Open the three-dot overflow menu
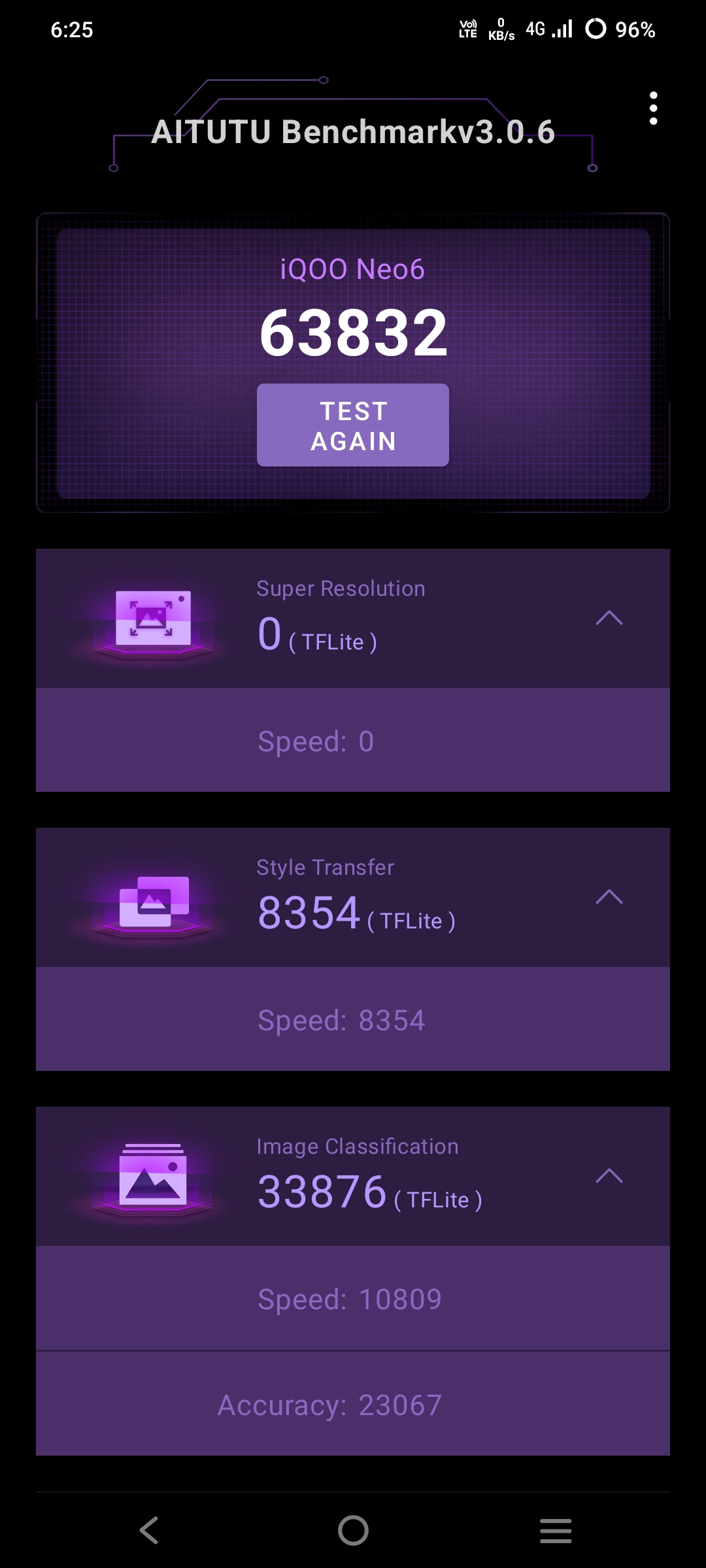This screenshot has height=1568, width=706. (x=653, y=108)
